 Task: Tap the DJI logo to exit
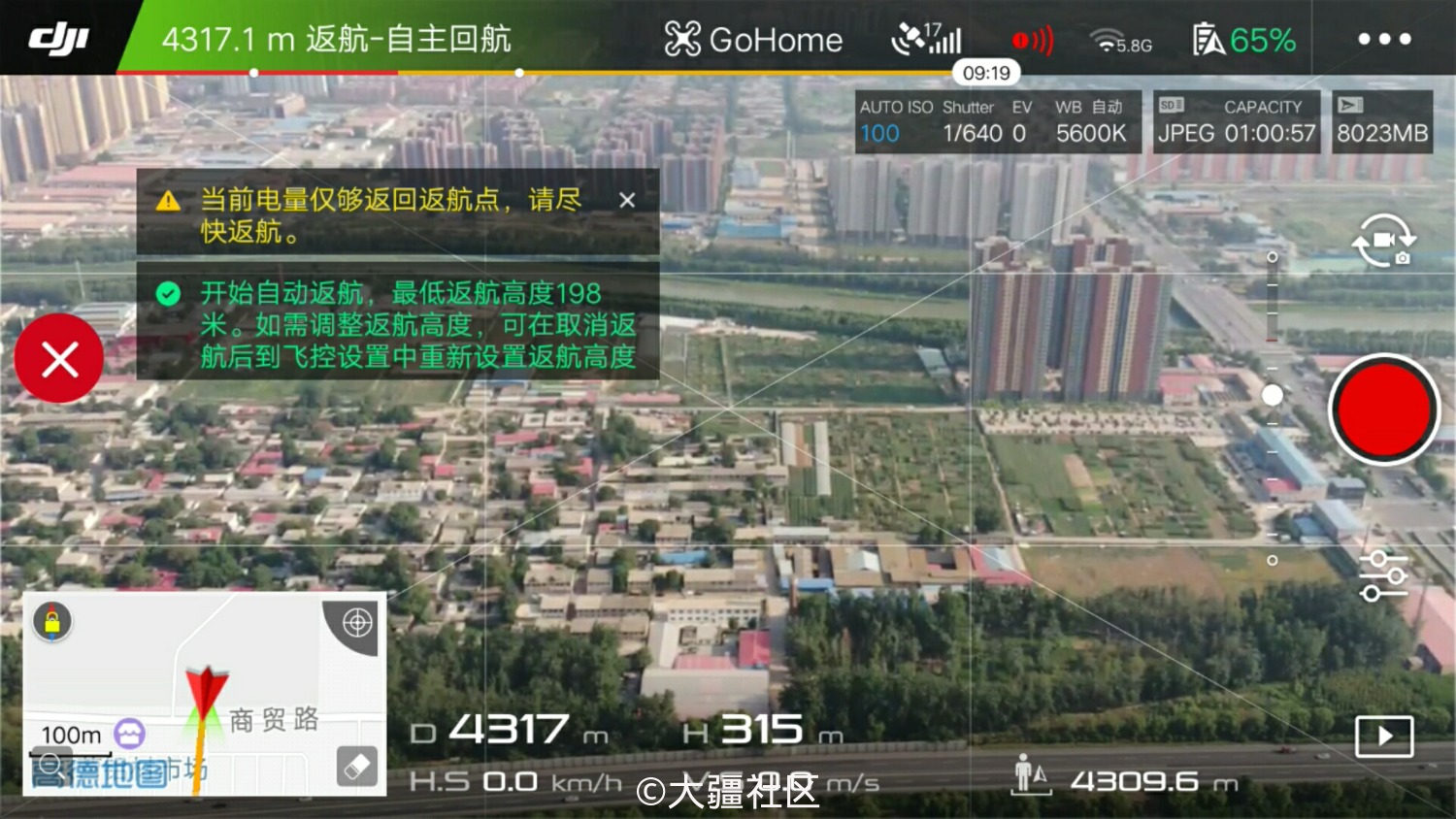tap(58, 39)
